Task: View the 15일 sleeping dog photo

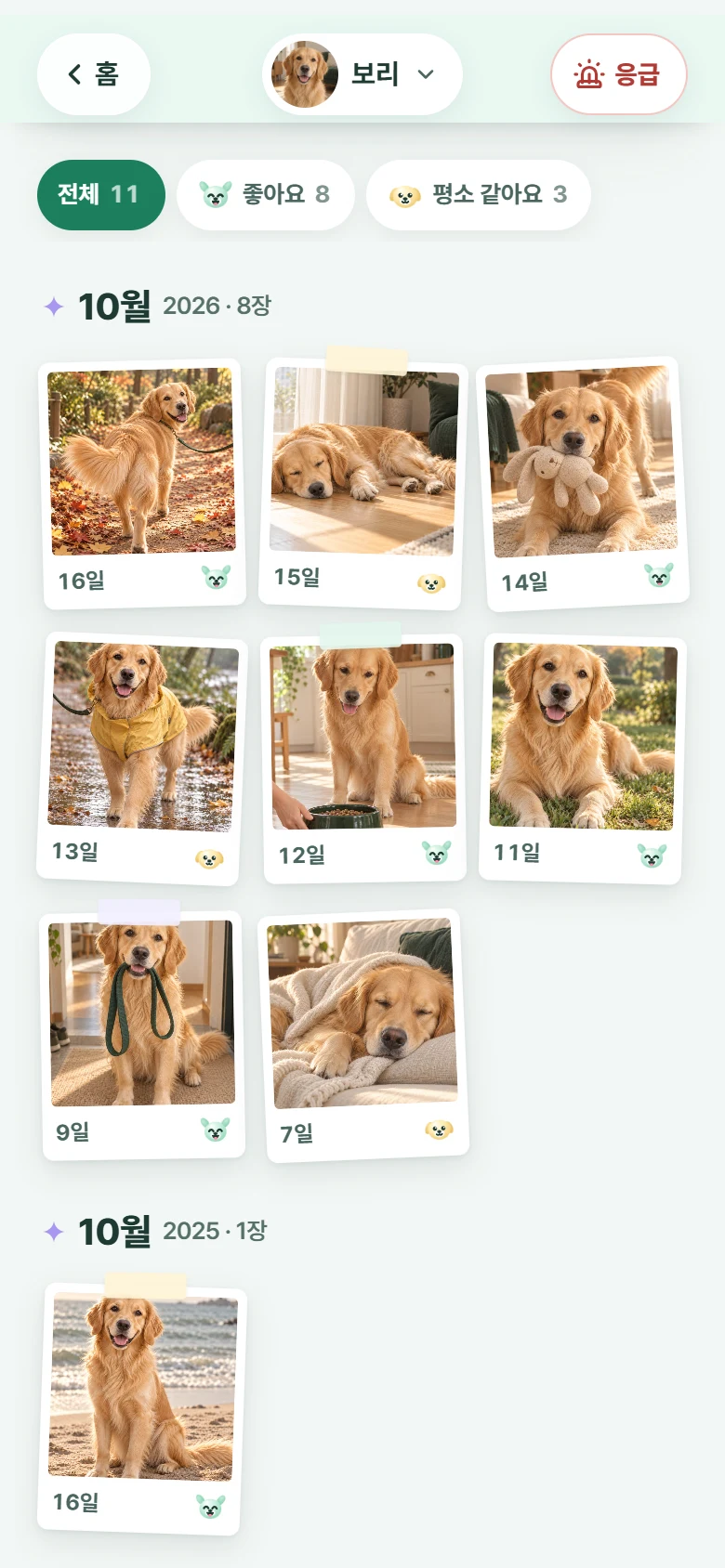Action: pyautogui.click(x=362, y=484)
